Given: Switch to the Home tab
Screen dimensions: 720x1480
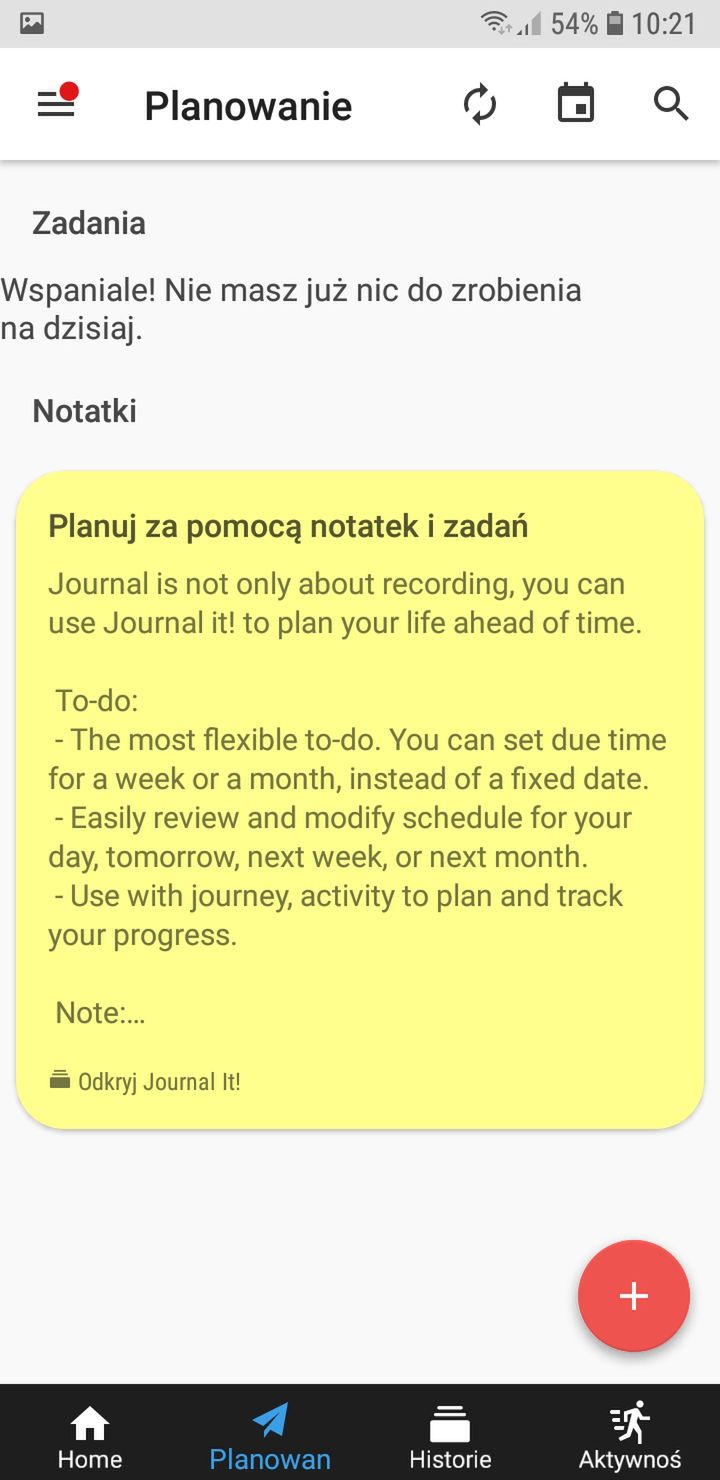Looking at the screenshot, I should (90, 1436).
